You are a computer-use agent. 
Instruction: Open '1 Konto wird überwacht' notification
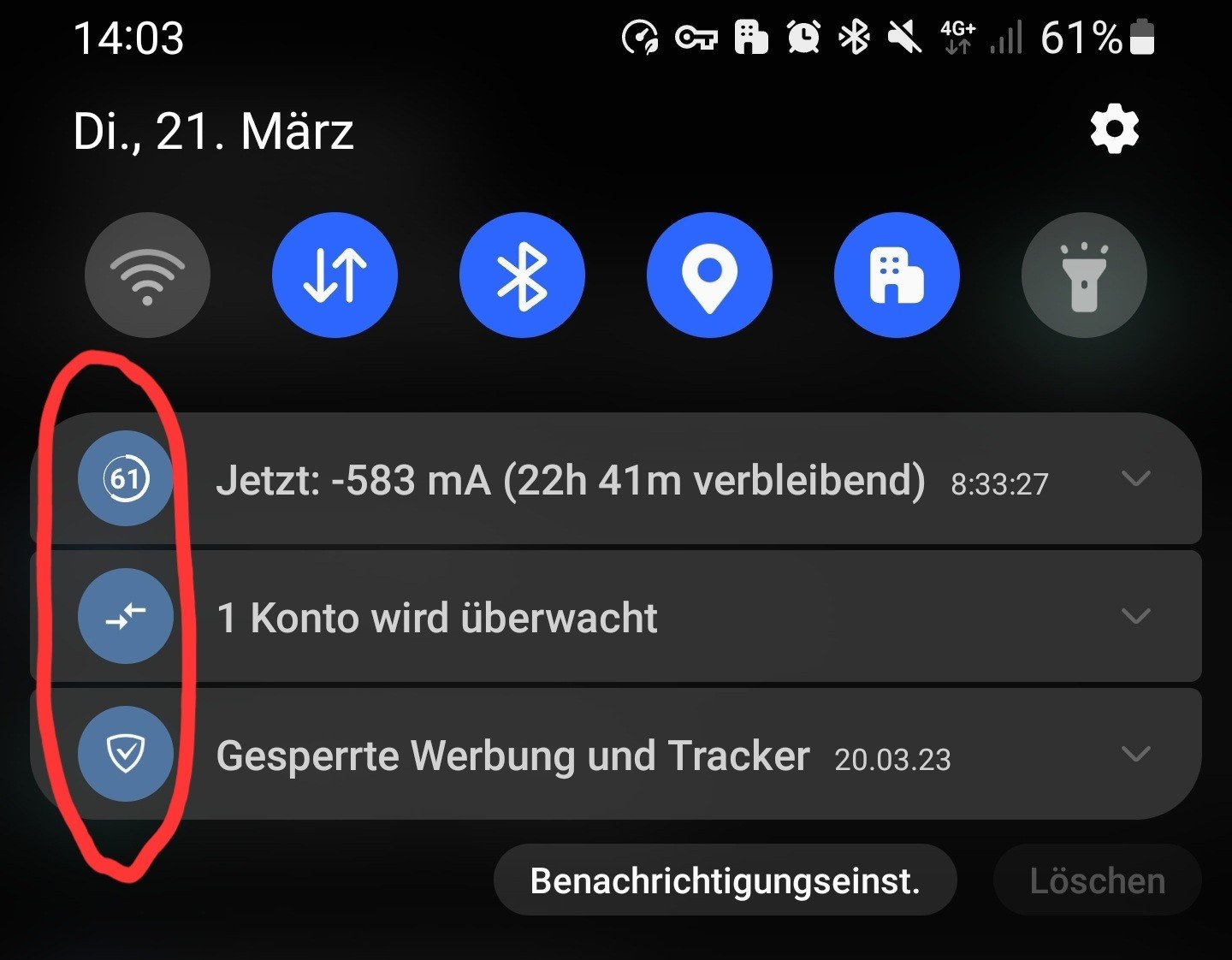(x=436, y=618)
